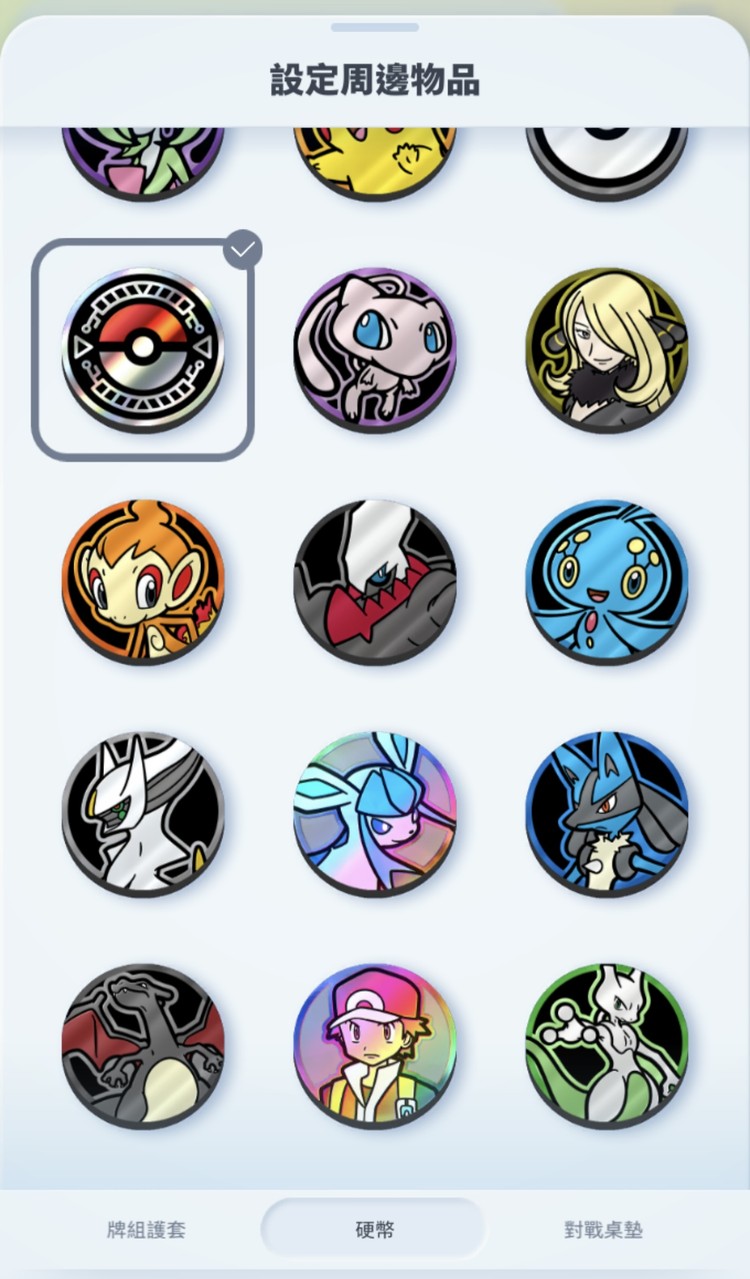Select the Cynthia coin

coord(607,348)
